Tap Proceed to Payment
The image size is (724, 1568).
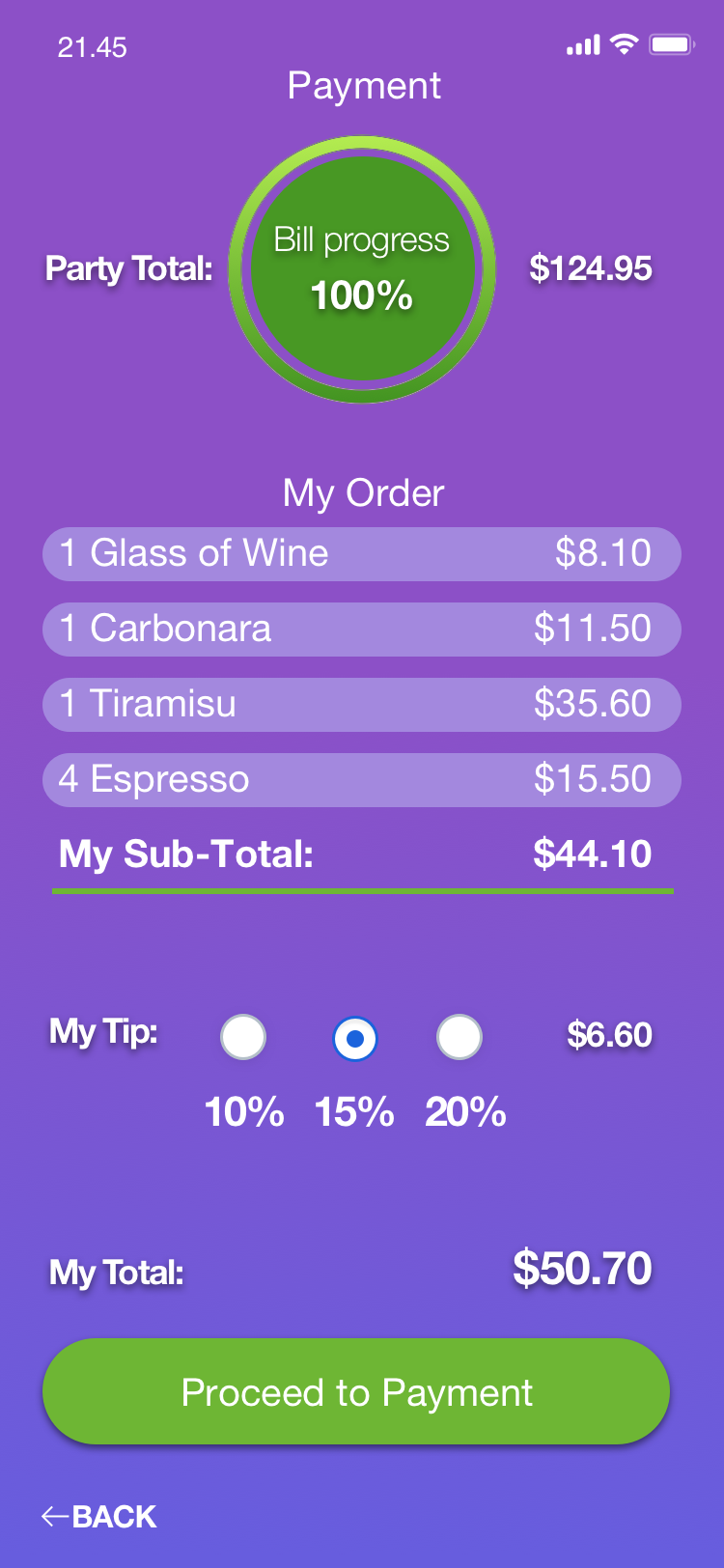(x=356, y=1392)
